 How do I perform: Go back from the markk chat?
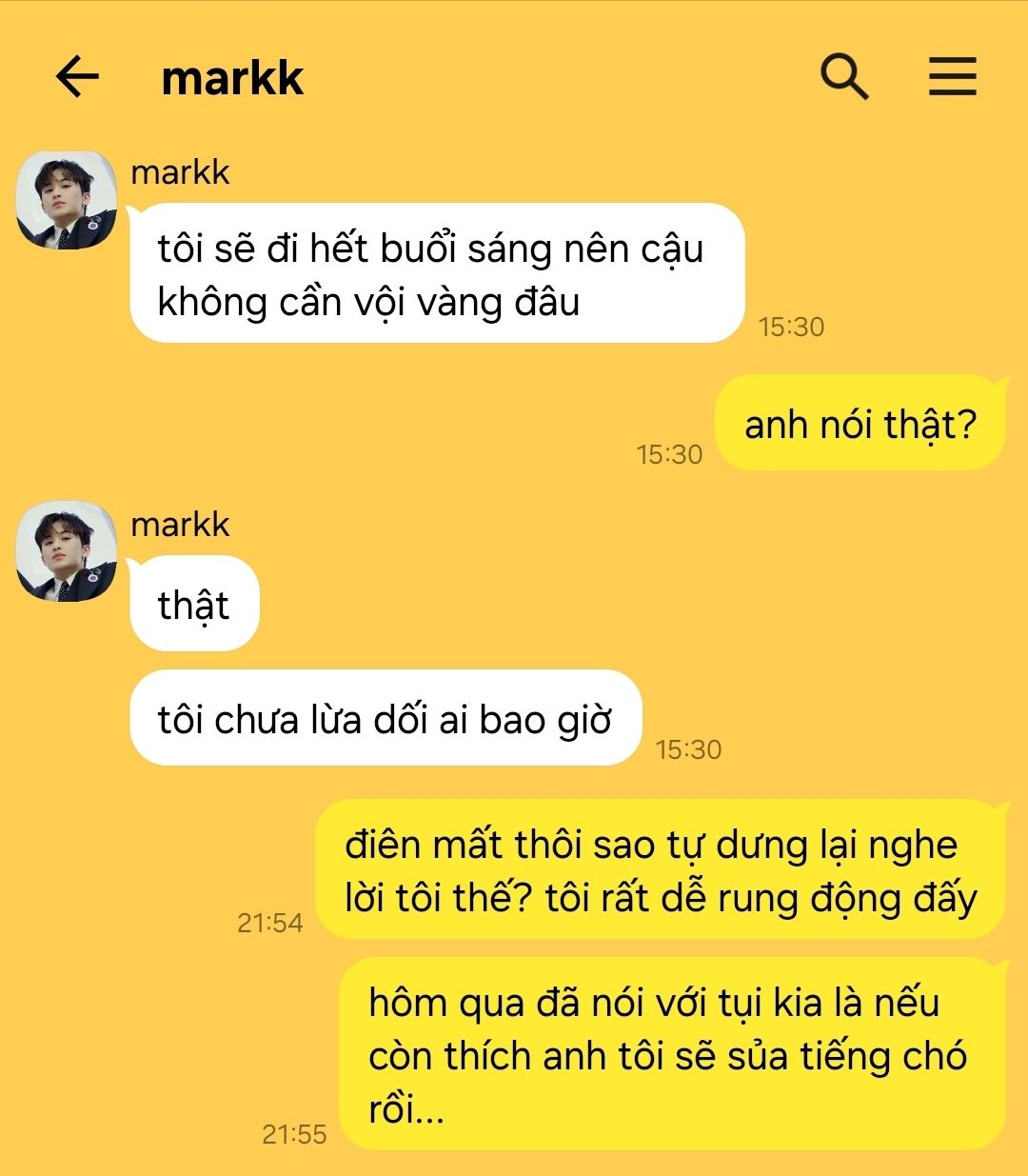(77, 76)
